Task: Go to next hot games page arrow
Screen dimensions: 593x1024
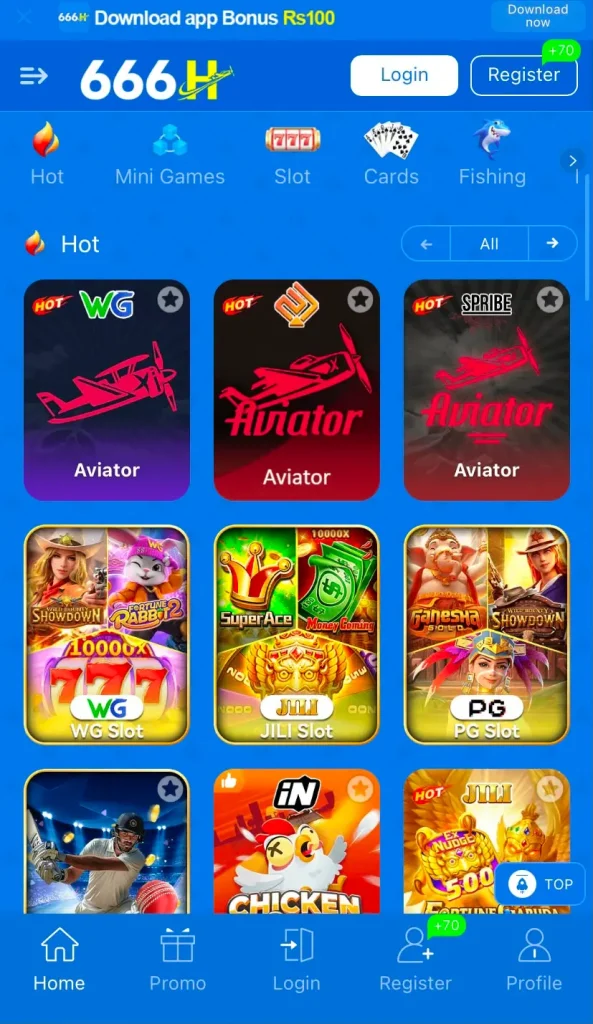Action: point(553,244)
